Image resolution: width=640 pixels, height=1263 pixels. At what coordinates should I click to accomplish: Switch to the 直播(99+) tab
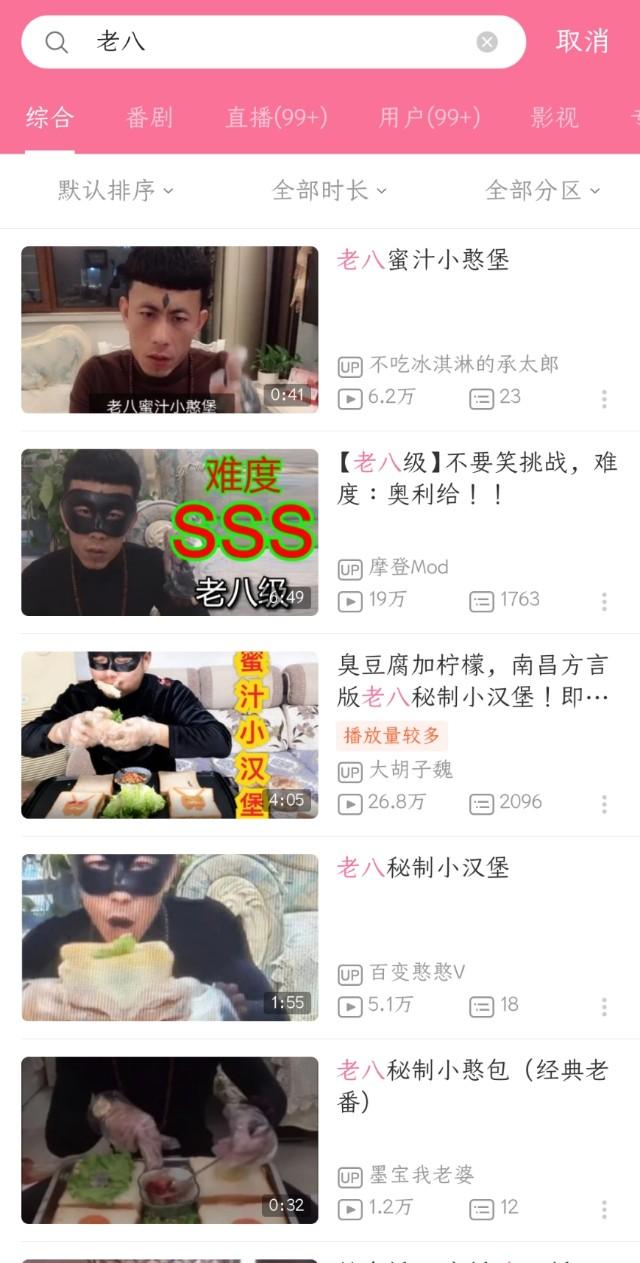point(276,118)
